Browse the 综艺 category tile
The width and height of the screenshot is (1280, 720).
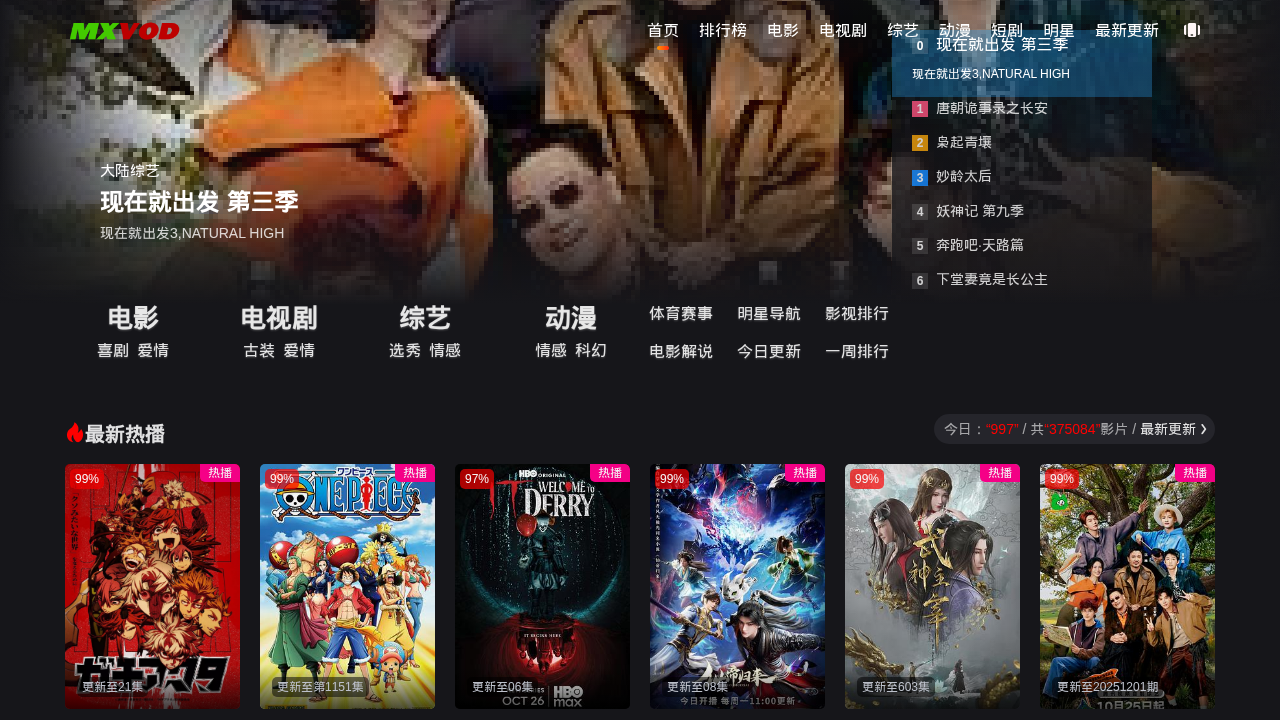(425, 331)
